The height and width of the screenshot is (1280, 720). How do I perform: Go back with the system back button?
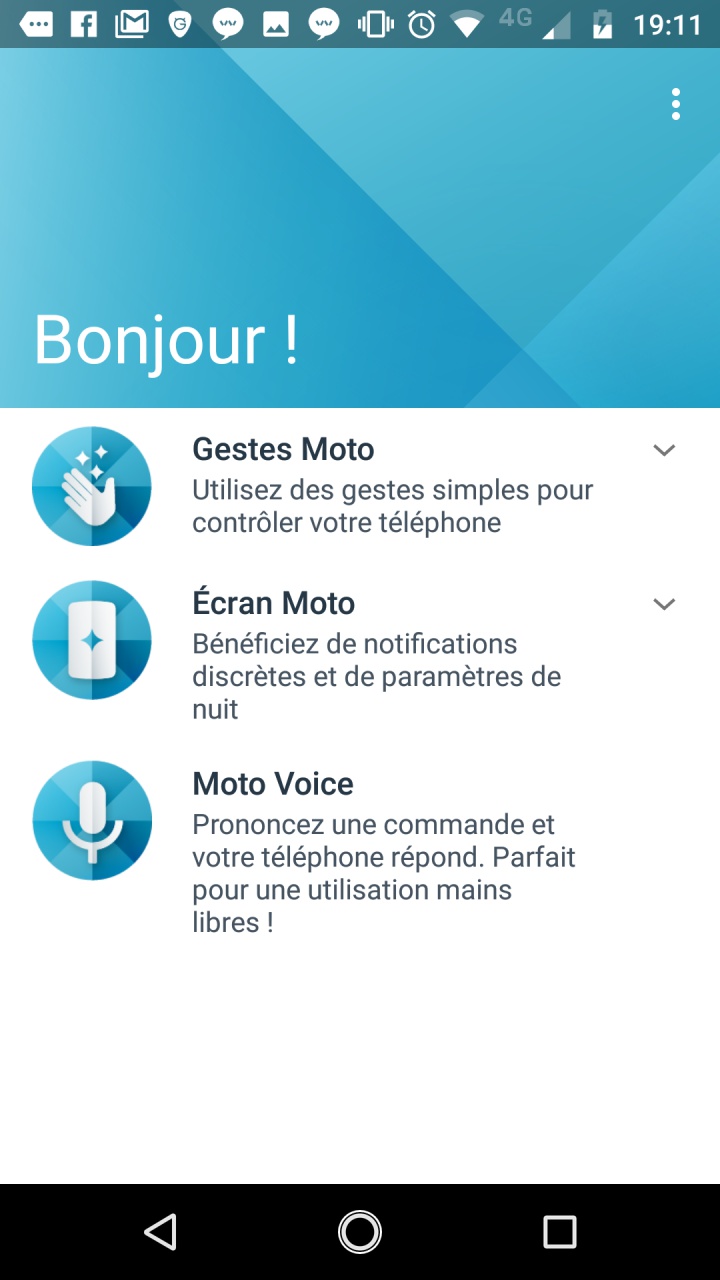[x=160, y=1232]
